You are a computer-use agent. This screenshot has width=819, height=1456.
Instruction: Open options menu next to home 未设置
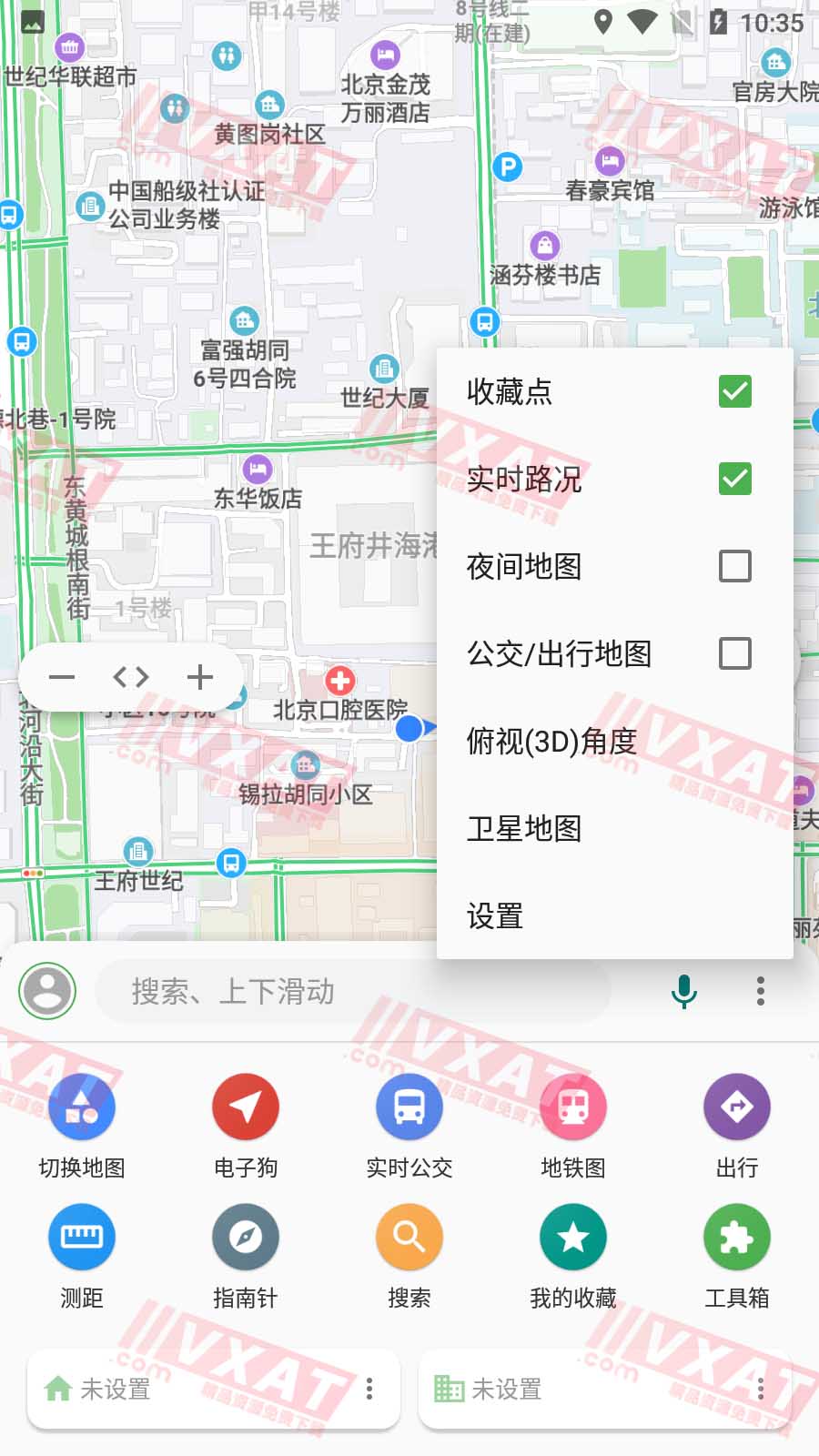point(369,1390)
